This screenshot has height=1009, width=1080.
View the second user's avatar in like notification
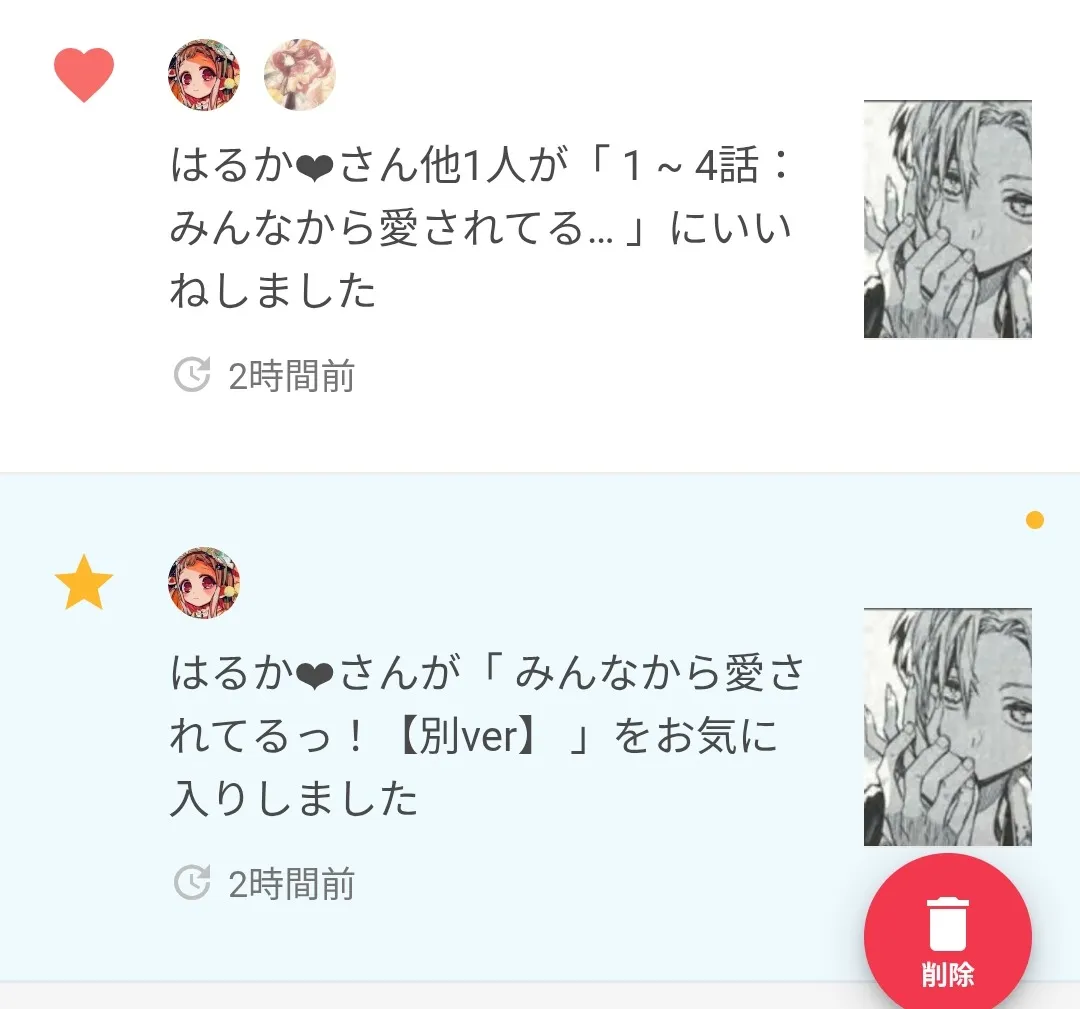click(300, 75)
